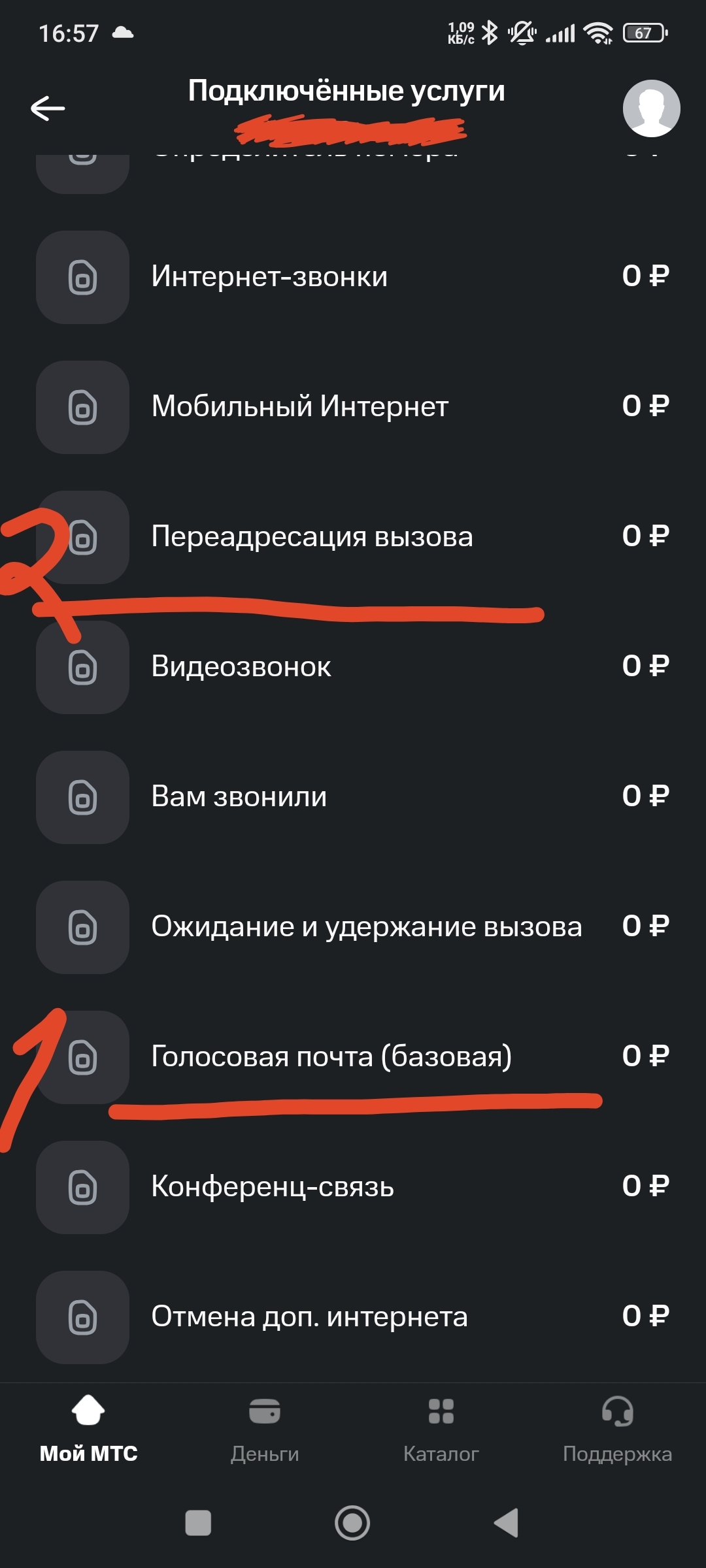Open Переадресация вызова service details
Screen dimensions: 706x1568
click(x=353, y=536)
